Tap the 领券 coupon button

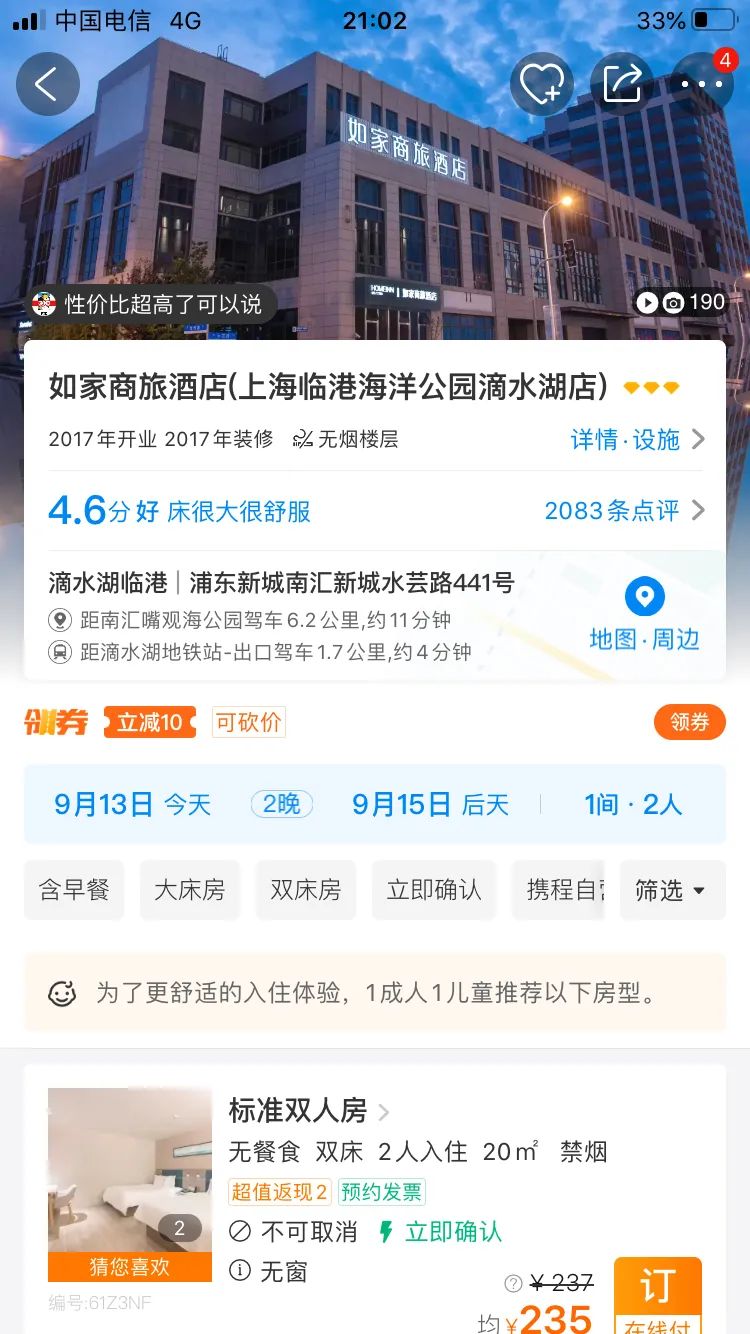click(689, 722)
